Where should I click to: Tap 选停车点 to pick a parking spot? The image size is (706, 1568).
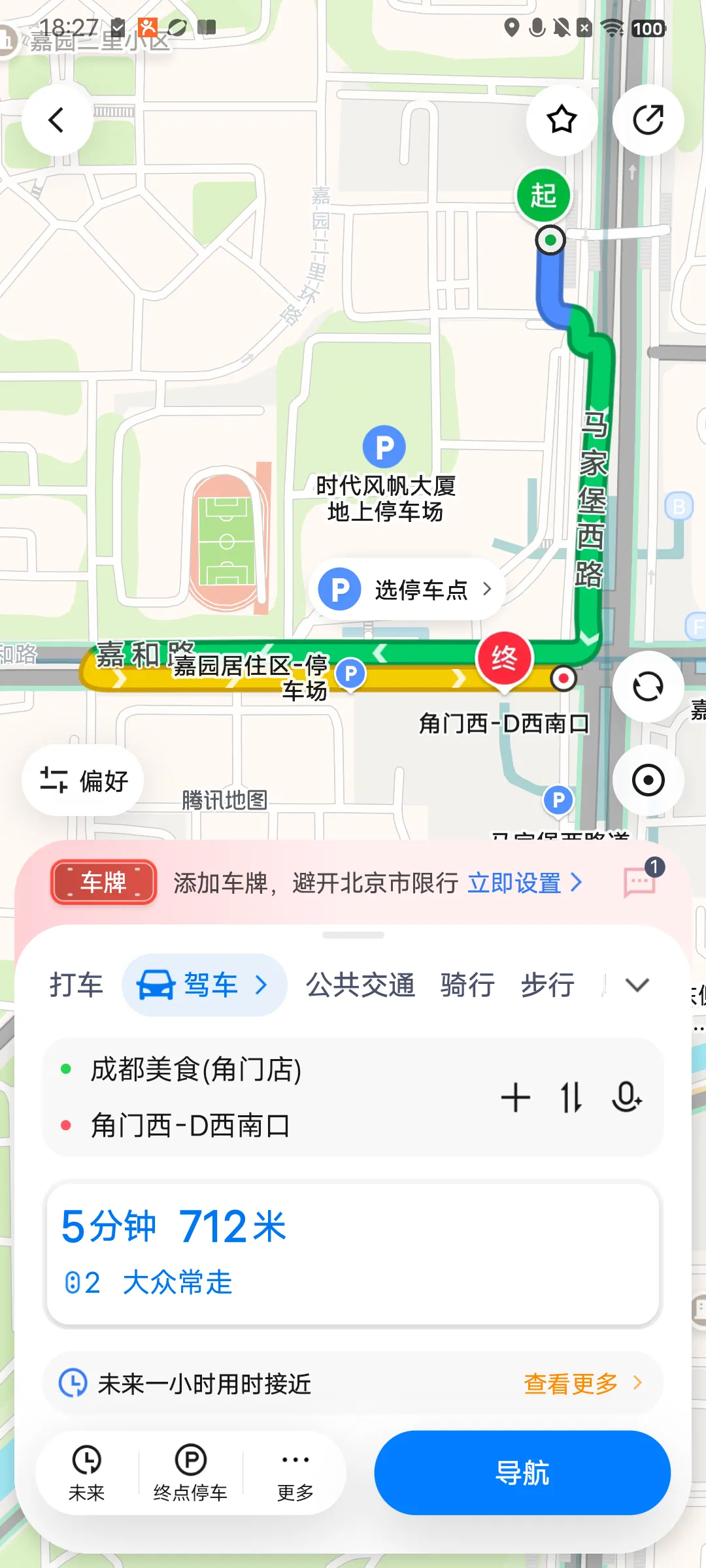(407, 589)
